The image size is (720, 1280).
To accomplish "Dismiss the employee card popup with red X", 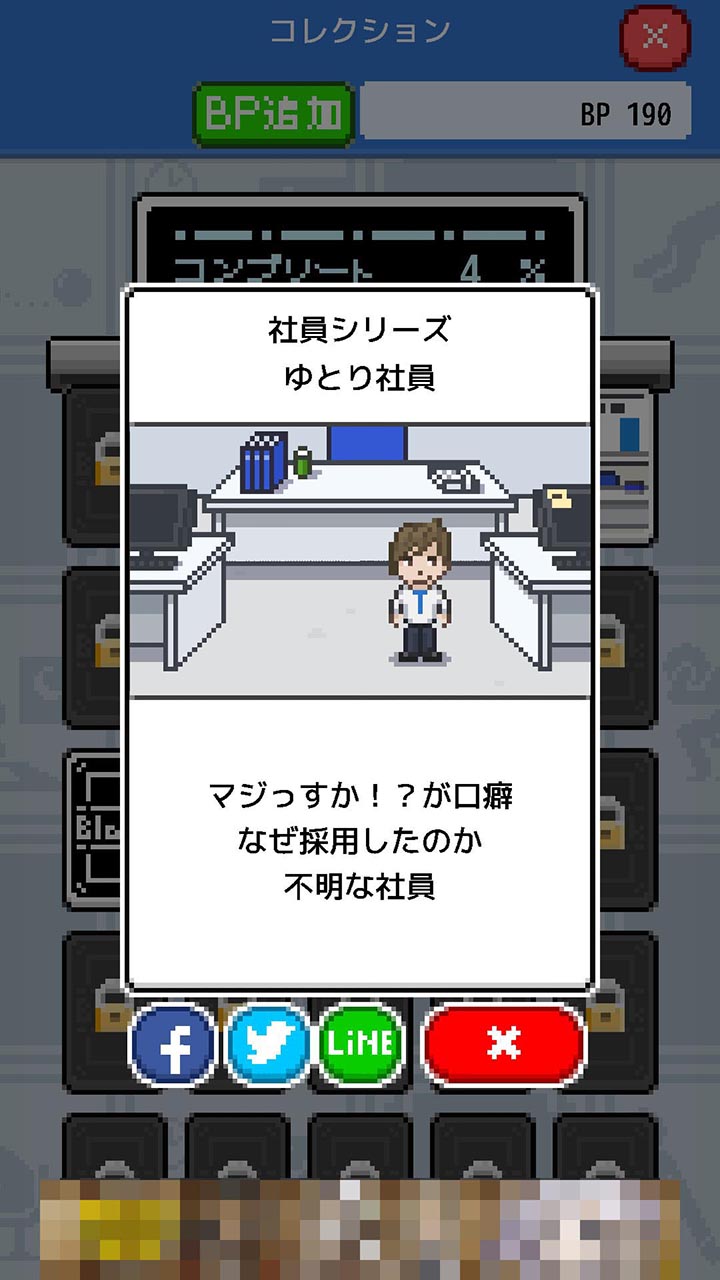I will coord(503,1045).
